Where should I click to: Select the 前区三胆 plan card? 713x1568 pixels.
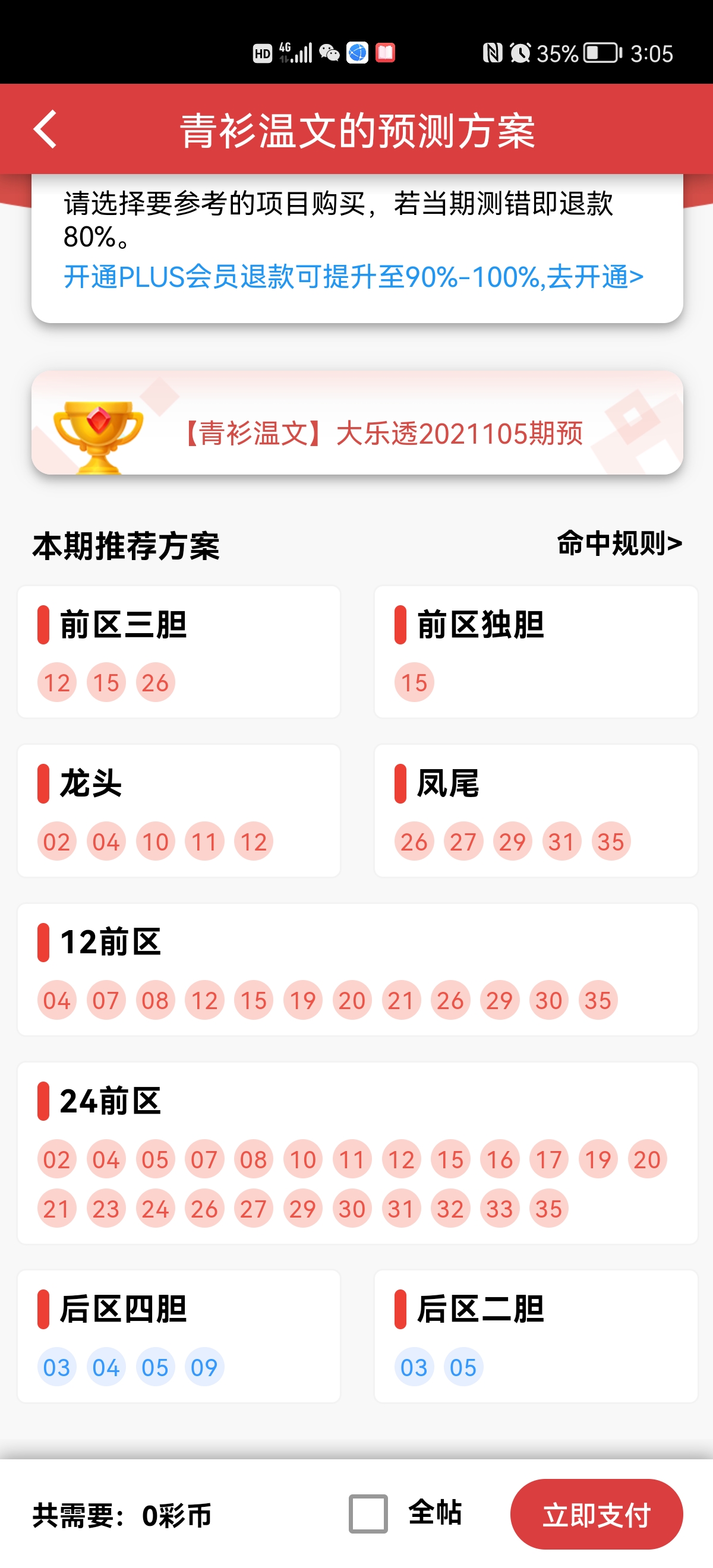pyautogui.click(x=178, y=652)
